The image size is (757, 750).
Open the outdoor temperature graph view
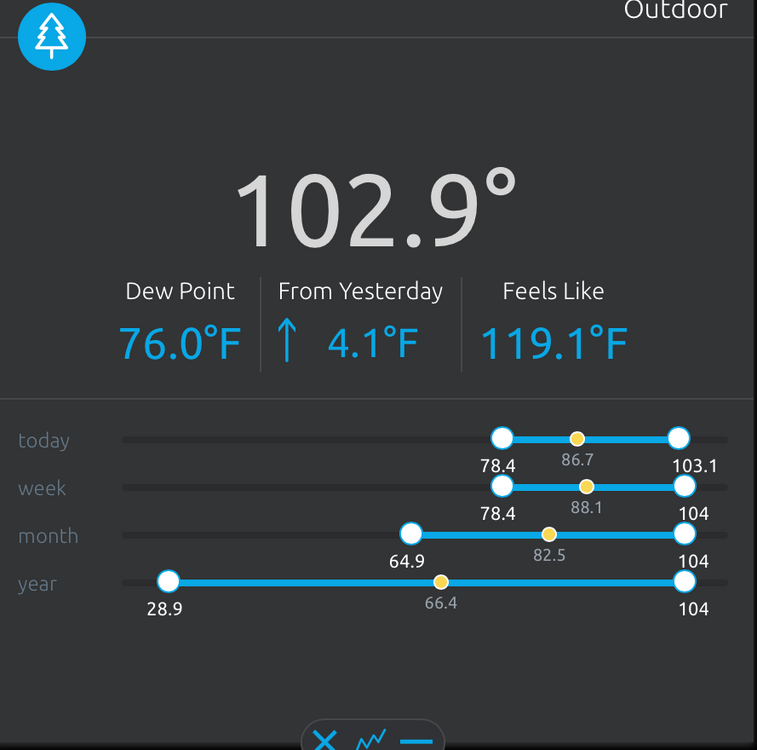click(x=371, y=741)
